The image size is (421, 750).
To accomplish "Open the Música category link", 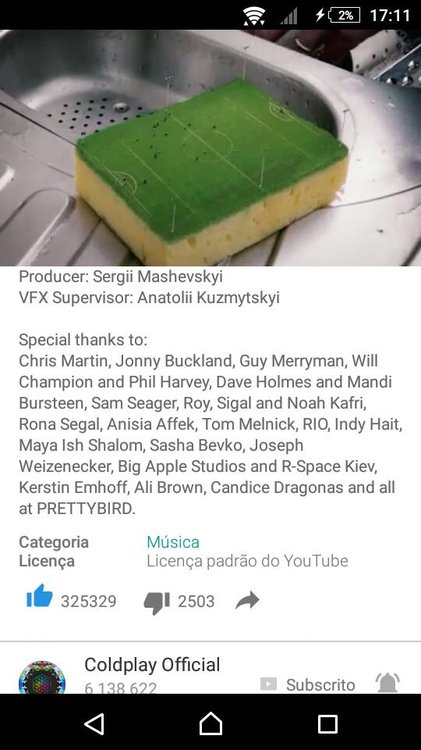I will [x=173, y=542].
